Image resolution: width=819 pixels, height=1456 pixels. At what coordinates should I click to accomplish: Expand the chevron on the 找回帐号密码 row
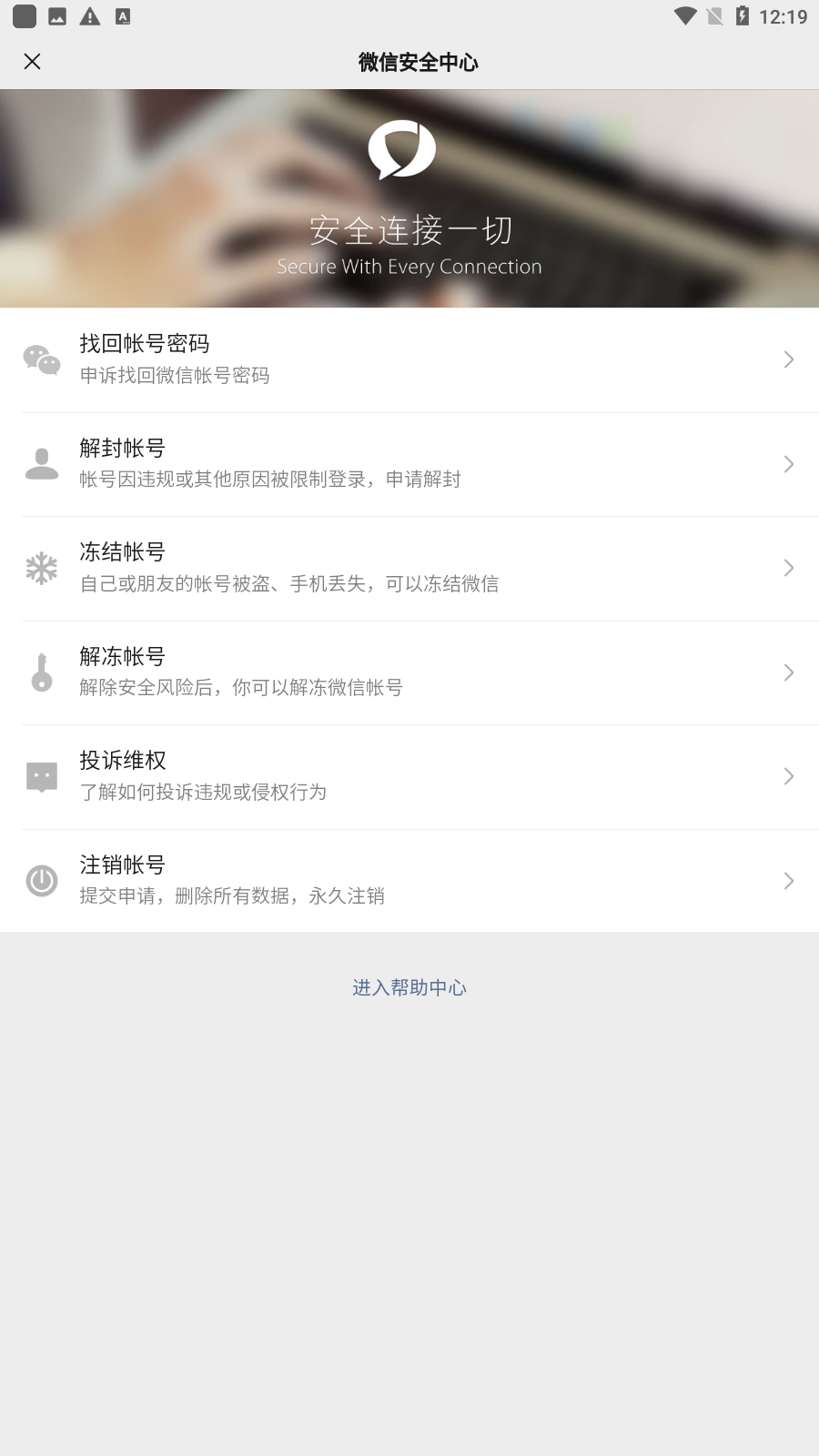point(788,359)
